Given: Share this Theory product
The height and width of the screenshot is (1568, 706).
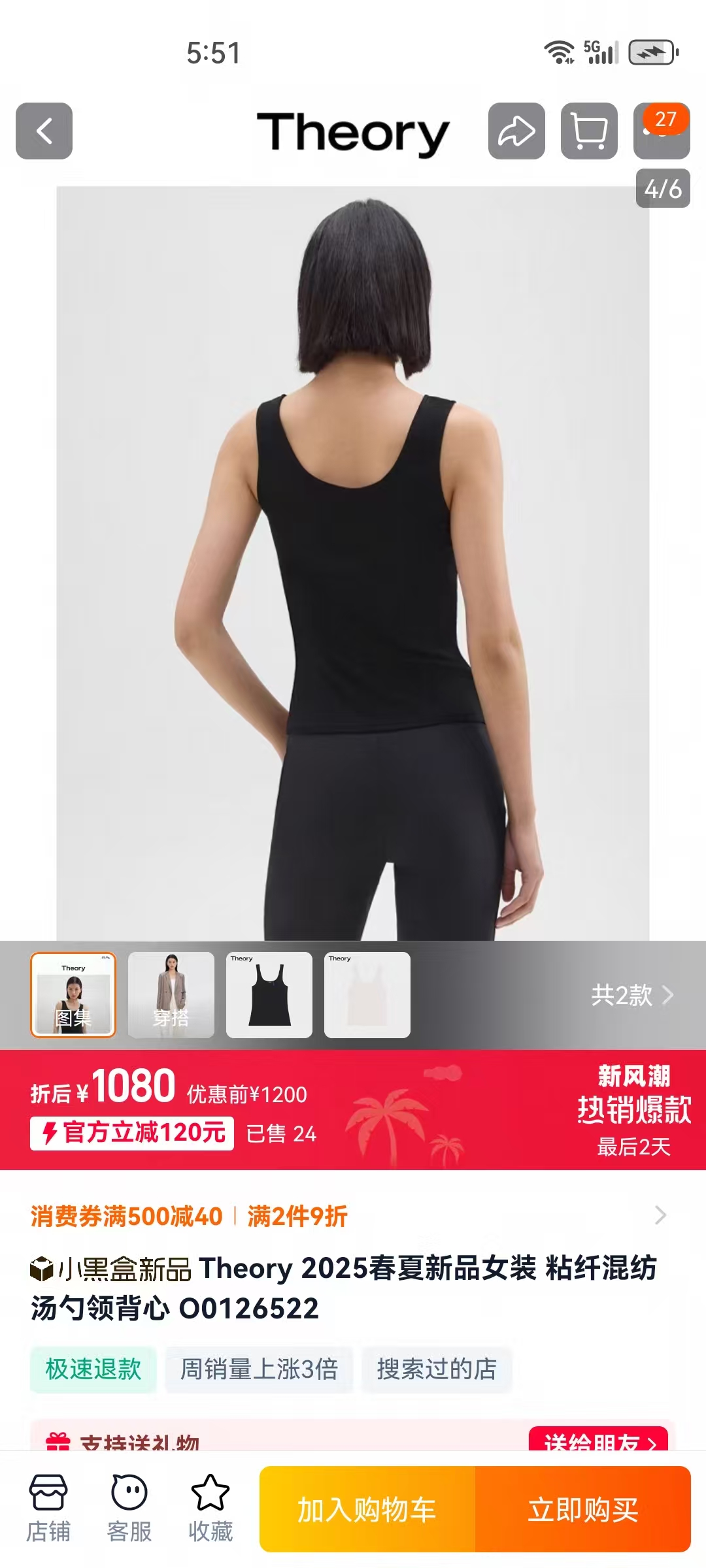Looking at the screenshot, I should [516, 131].
